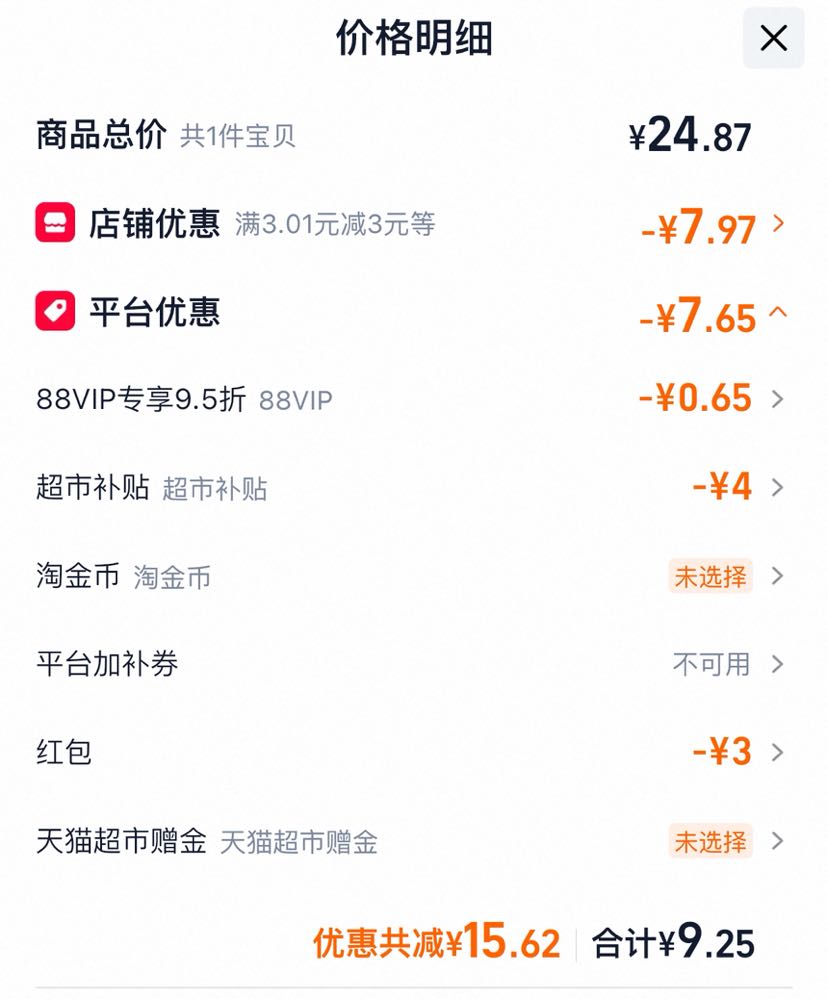View 超市补贴 subsidy options
Viewport: 828px width, 999px height.
(413, 488)
